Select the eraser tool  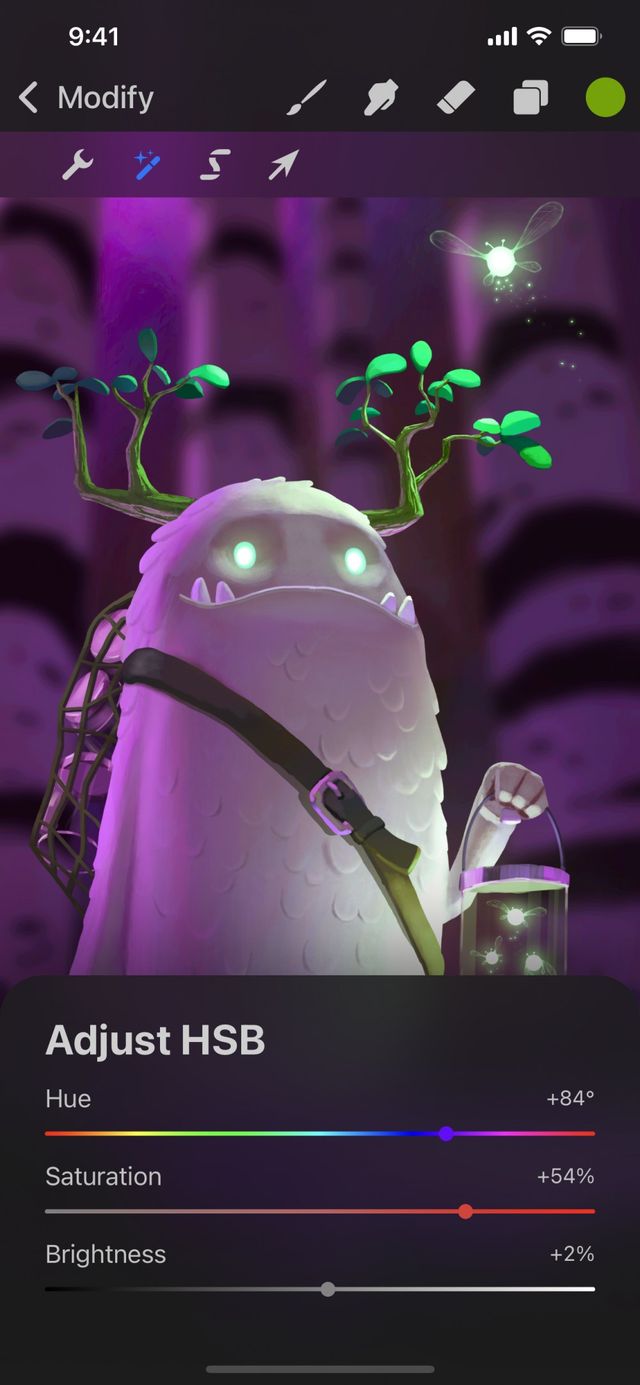point(456,98)
